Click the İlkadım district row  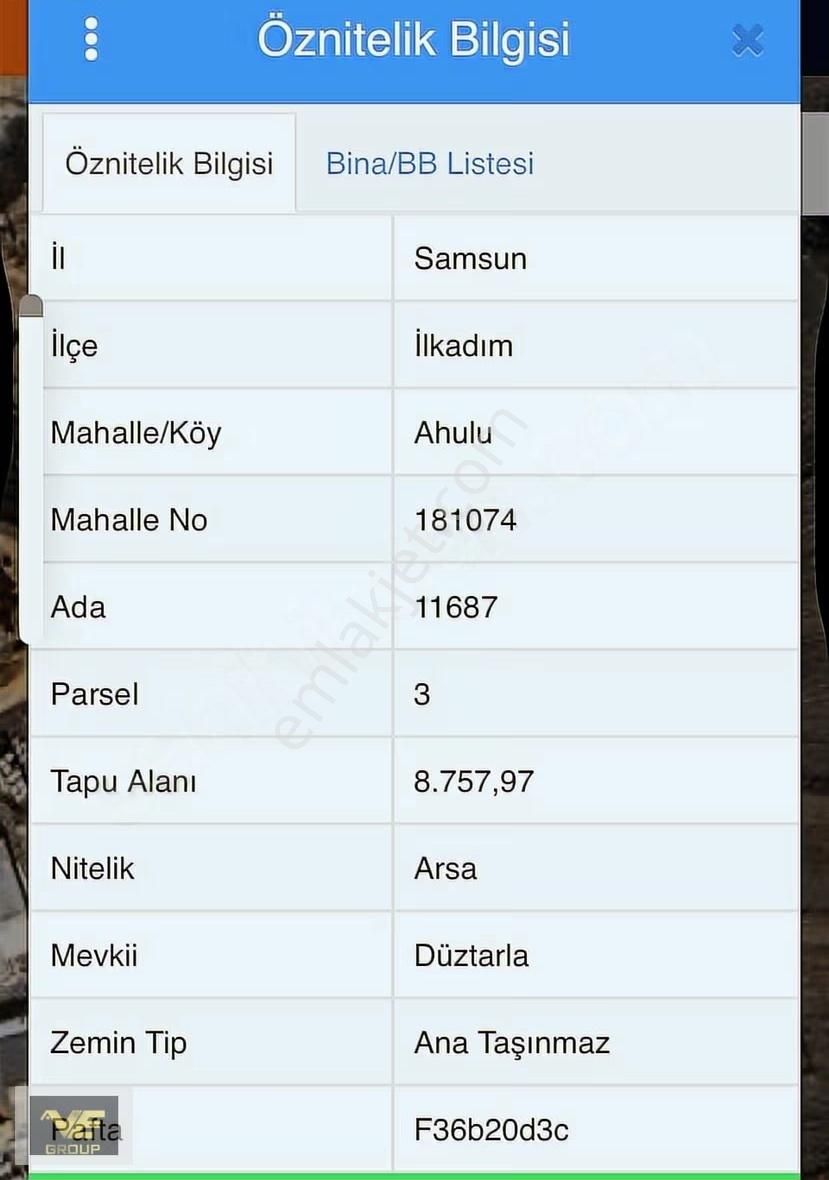click(465, 345)
